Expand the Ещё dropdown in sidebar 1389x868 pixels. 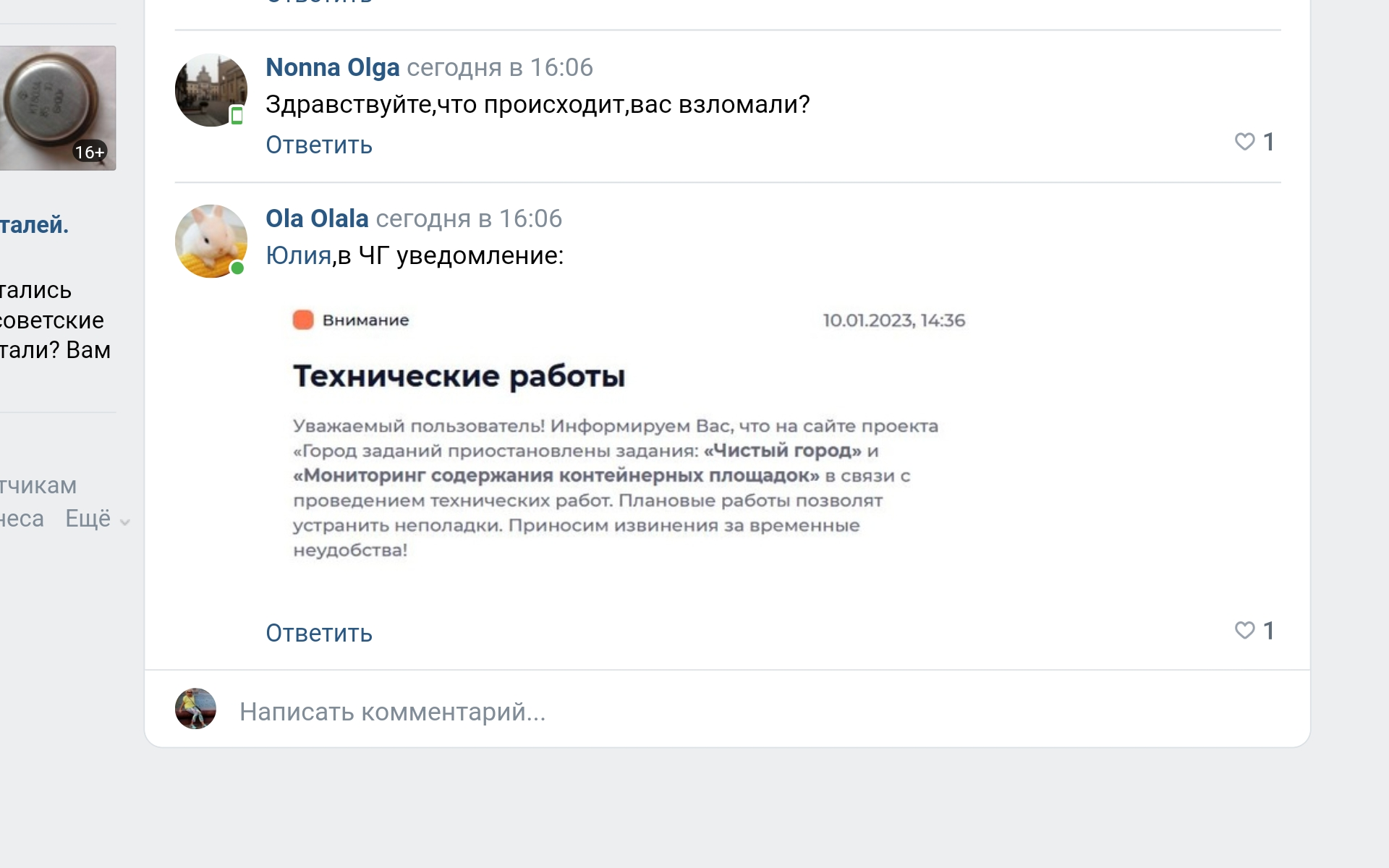97,519
